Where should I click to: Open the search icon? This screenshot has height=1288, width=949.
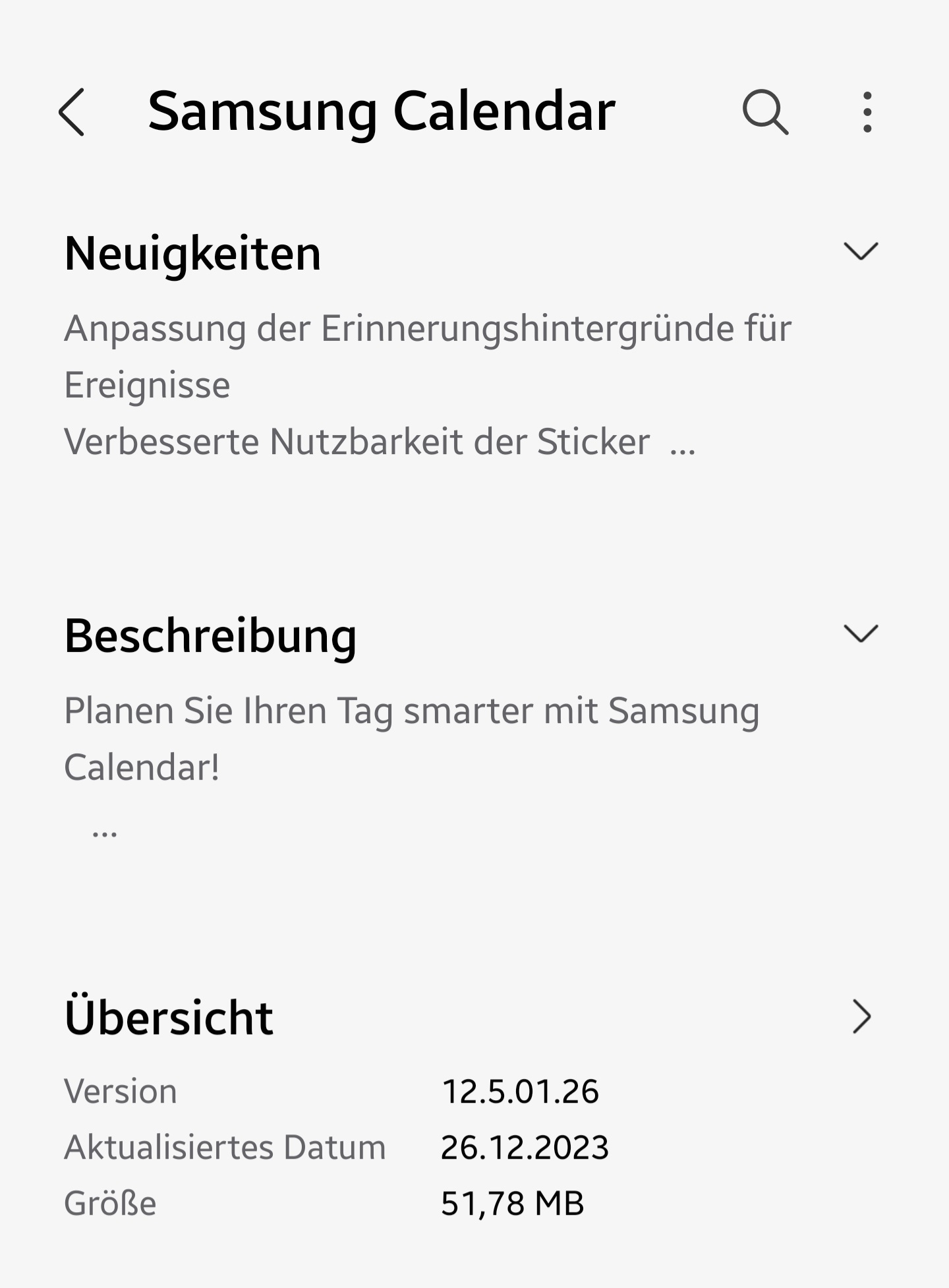click(765, 112)
